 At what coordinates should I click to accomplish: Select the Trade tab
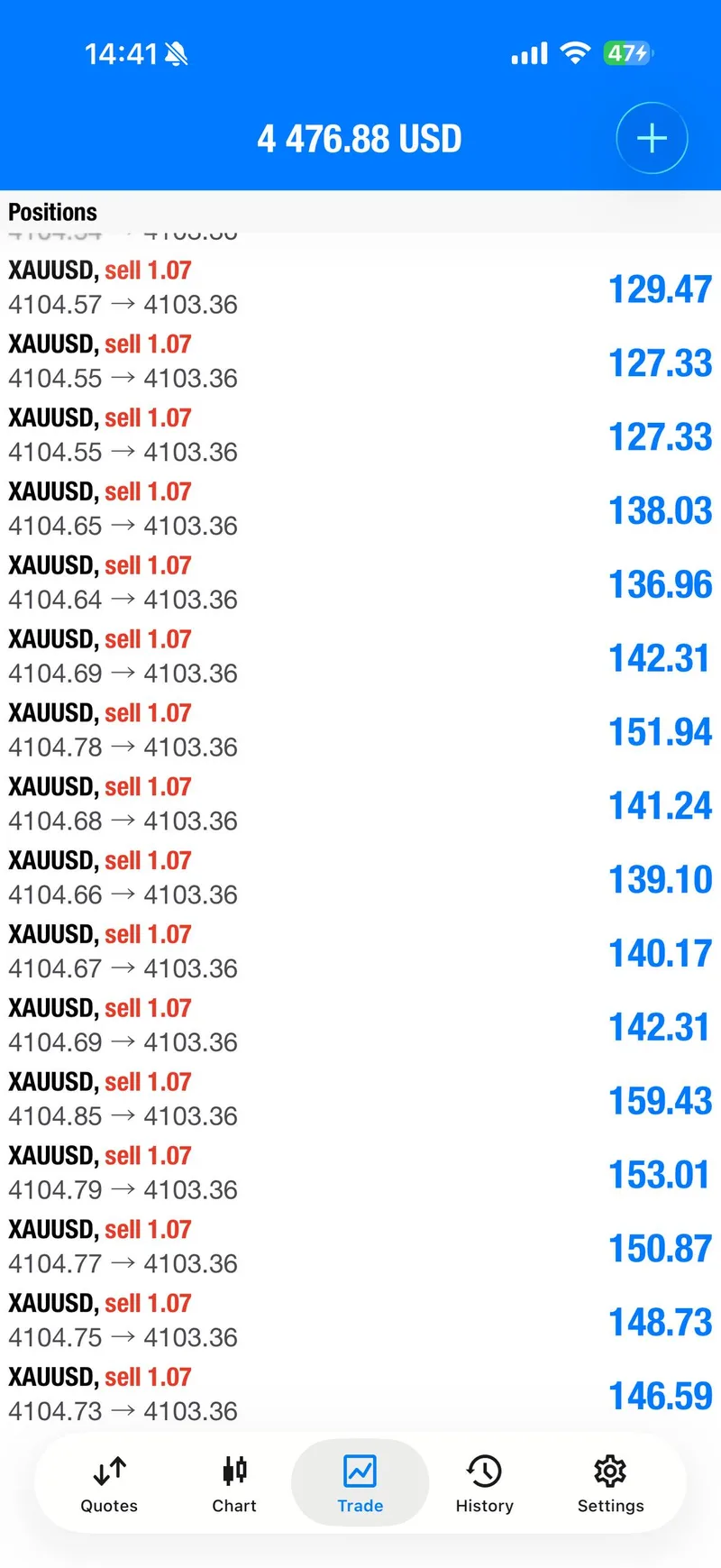(360, 1485)
